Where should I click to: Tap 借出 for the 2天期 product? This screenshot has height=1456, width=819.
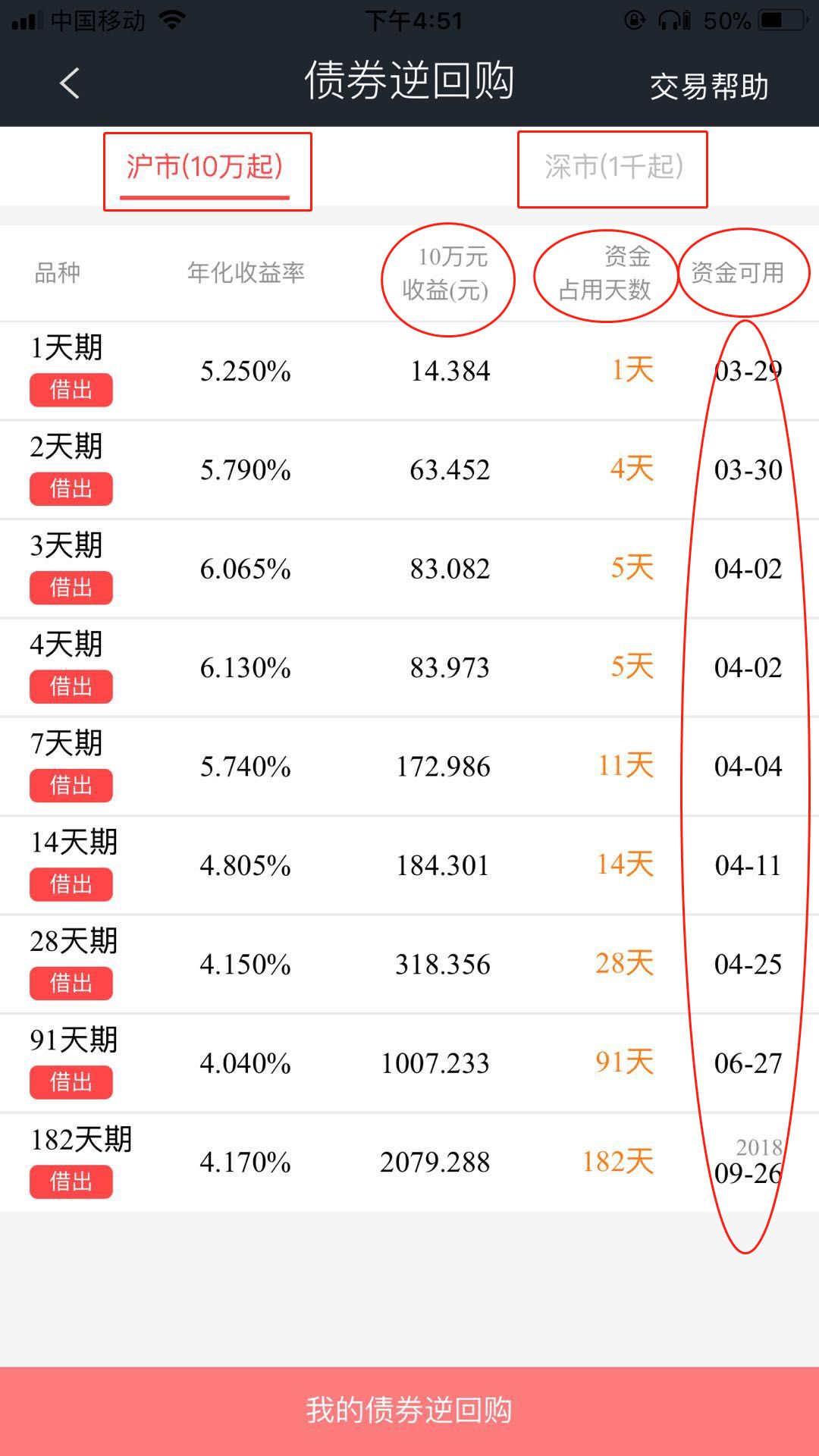[71, 489]
